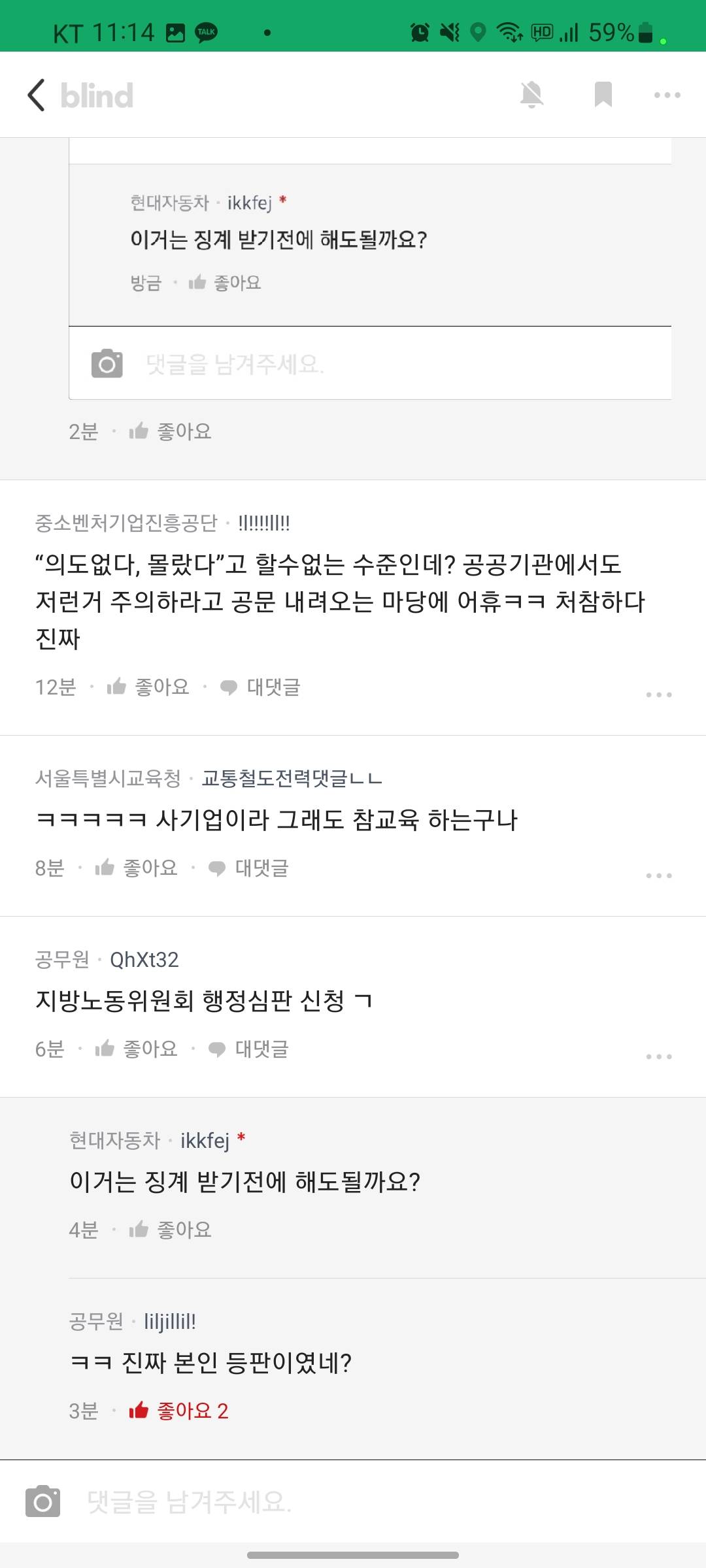Reply to QhXt32's comment

point(249,1049)
